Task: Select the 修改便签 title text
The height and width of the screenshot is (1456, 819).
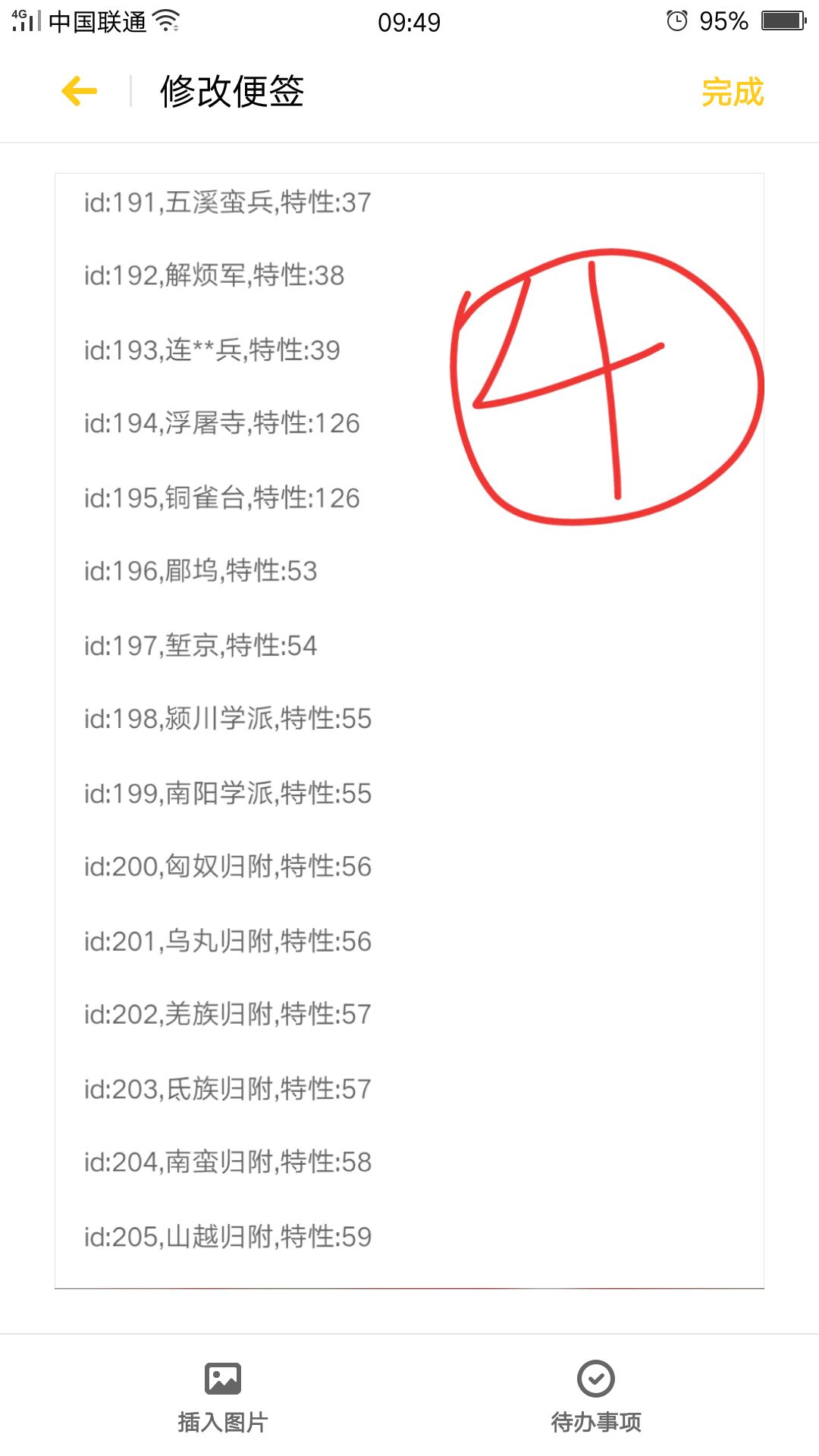Action: pos(231,91)
